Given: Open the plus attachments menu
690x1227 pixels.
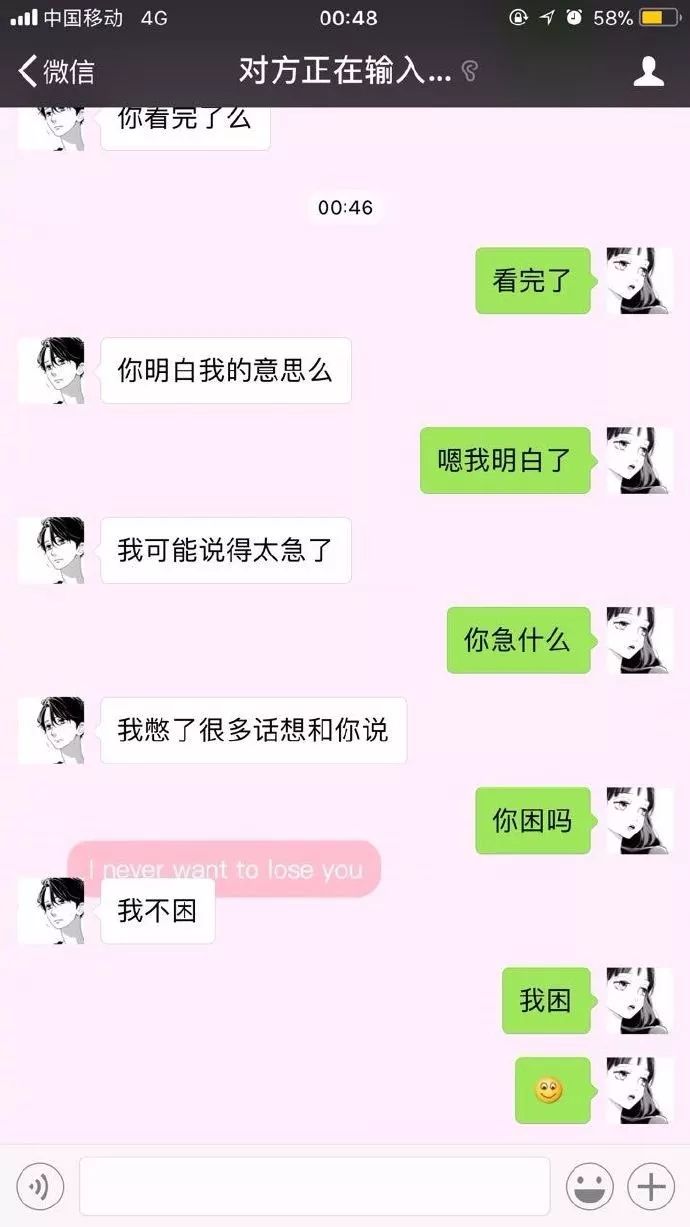Looking at the screenshot, I should click(650, 1187).
